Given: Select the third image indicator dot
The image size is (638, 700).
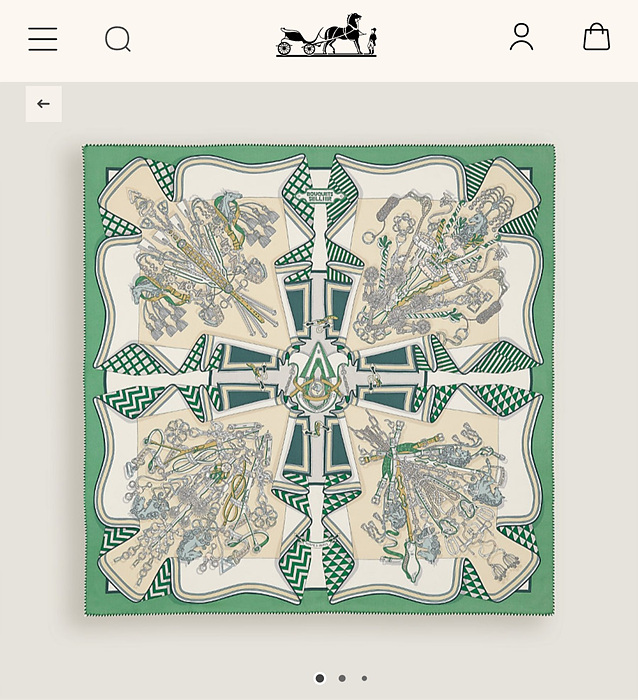Looking at the screenshot, I should 364,678.
